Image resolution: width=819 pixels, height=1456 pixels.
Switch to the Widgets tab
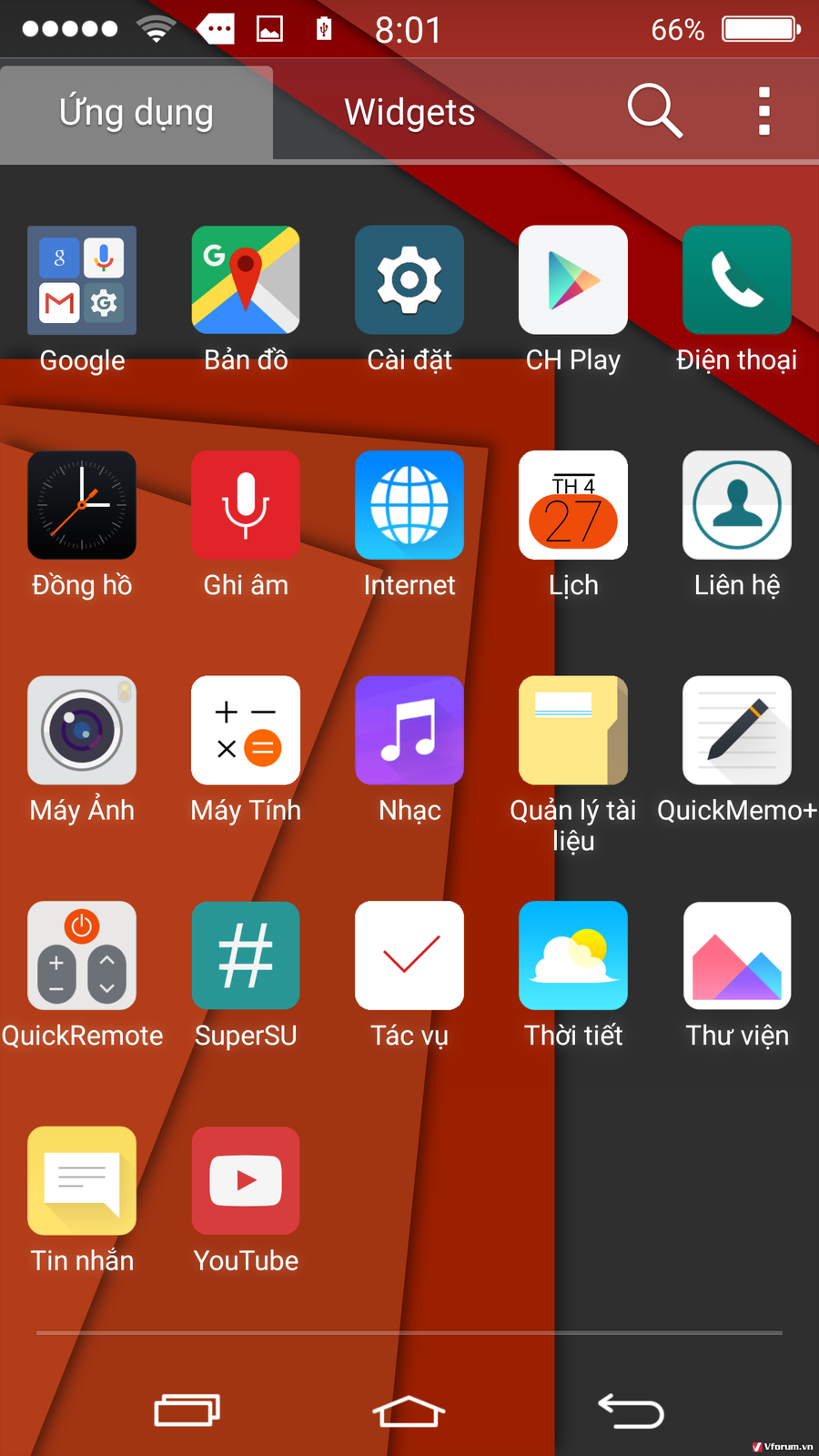[409, 113]
